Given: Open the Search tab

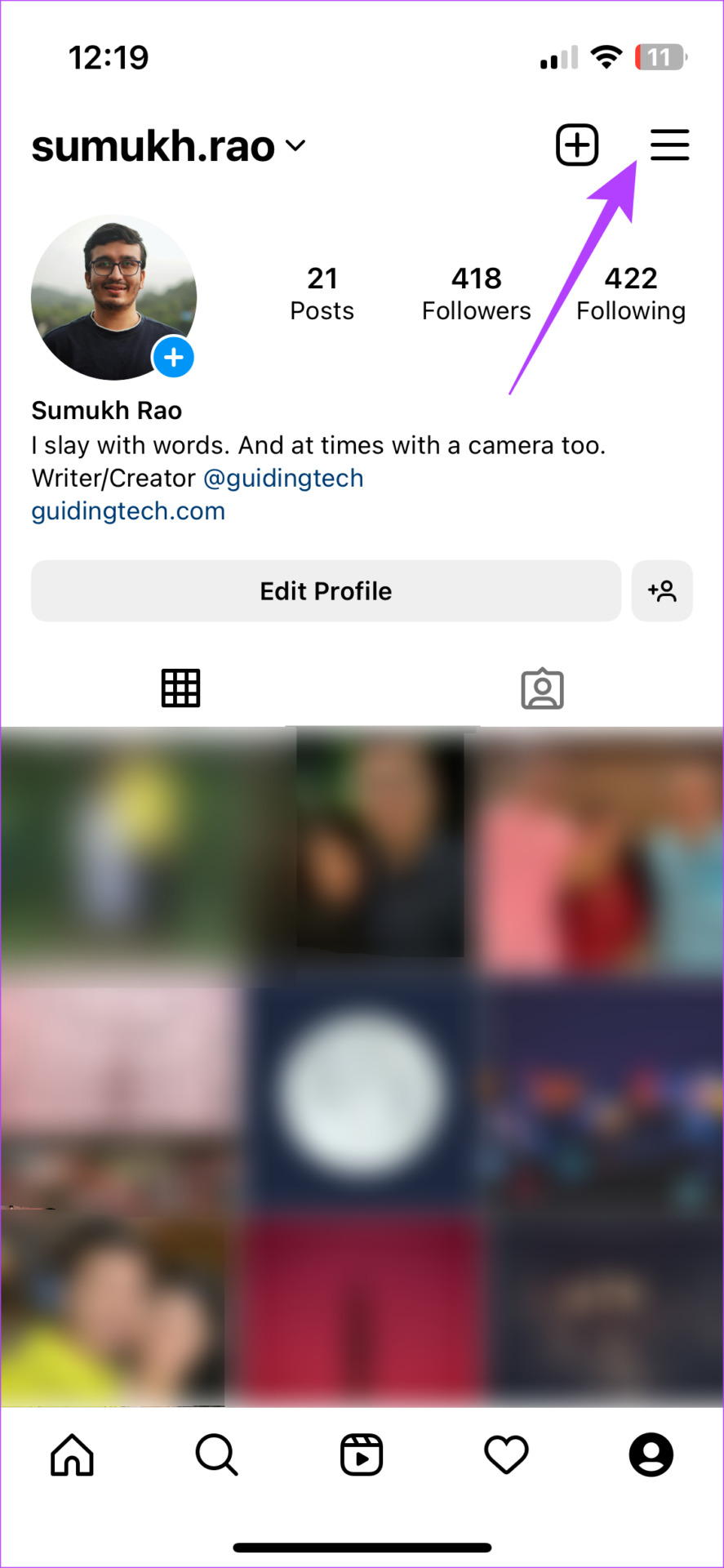Looking at the screenshot, I should [216, 1455].
